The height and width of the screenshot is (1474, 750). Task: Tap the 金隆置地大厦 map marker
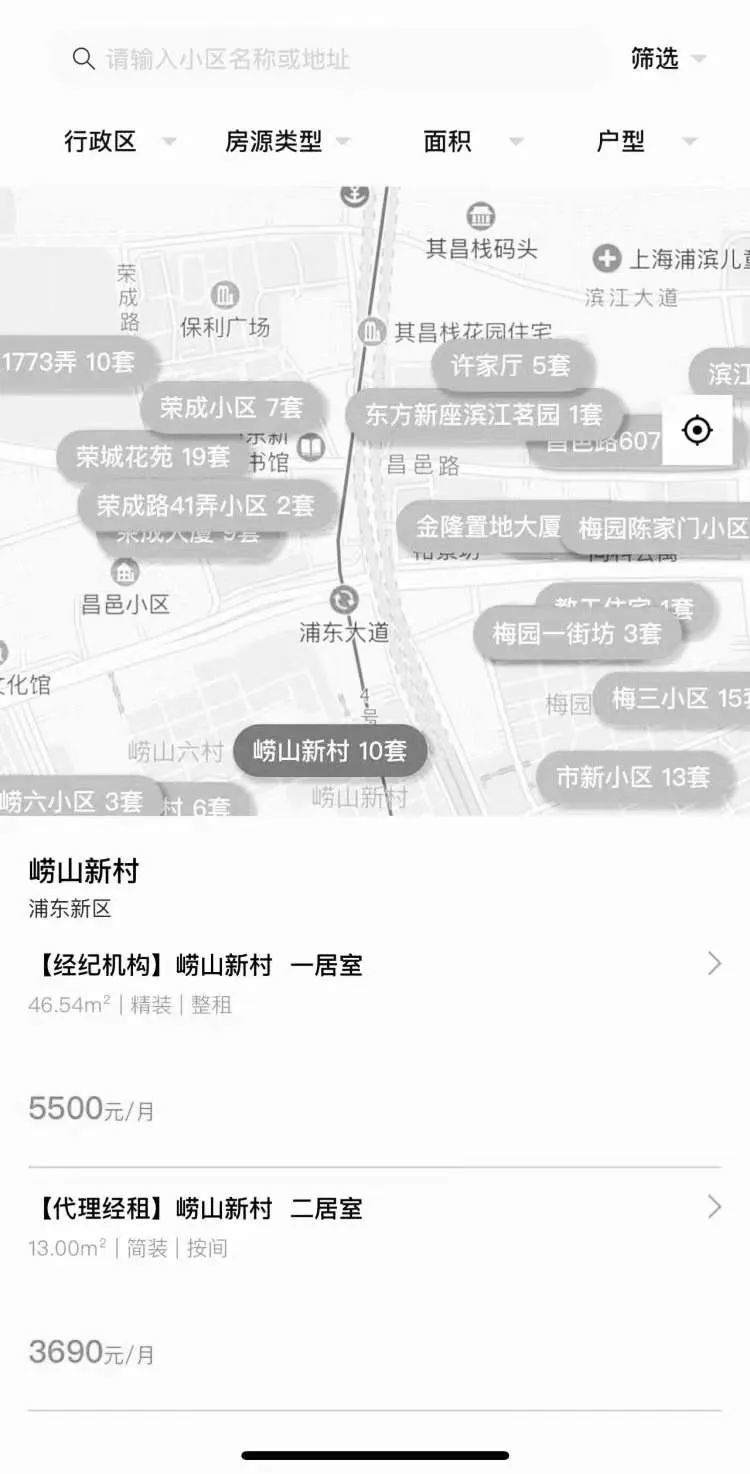click(x=482, y=527)
